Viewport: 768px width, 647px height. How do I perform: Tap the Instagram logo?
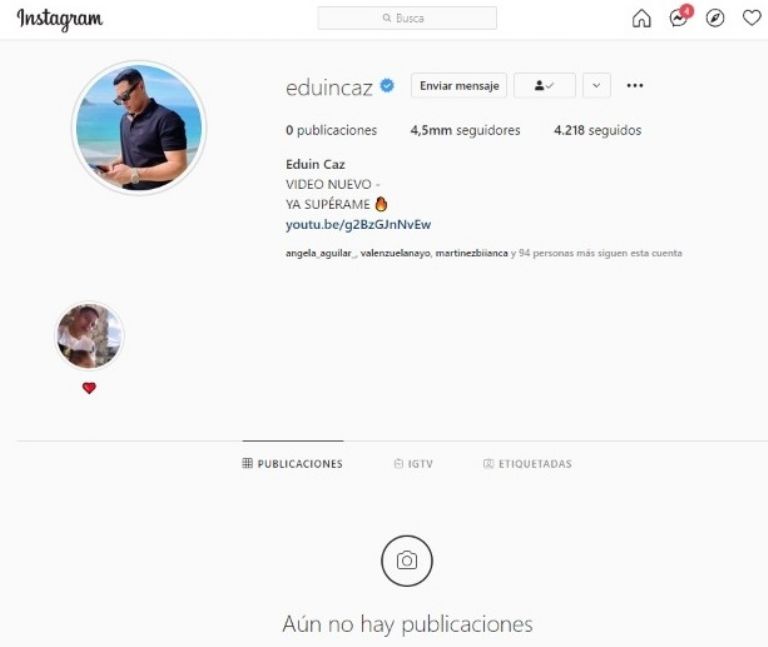tap(59, 19)
